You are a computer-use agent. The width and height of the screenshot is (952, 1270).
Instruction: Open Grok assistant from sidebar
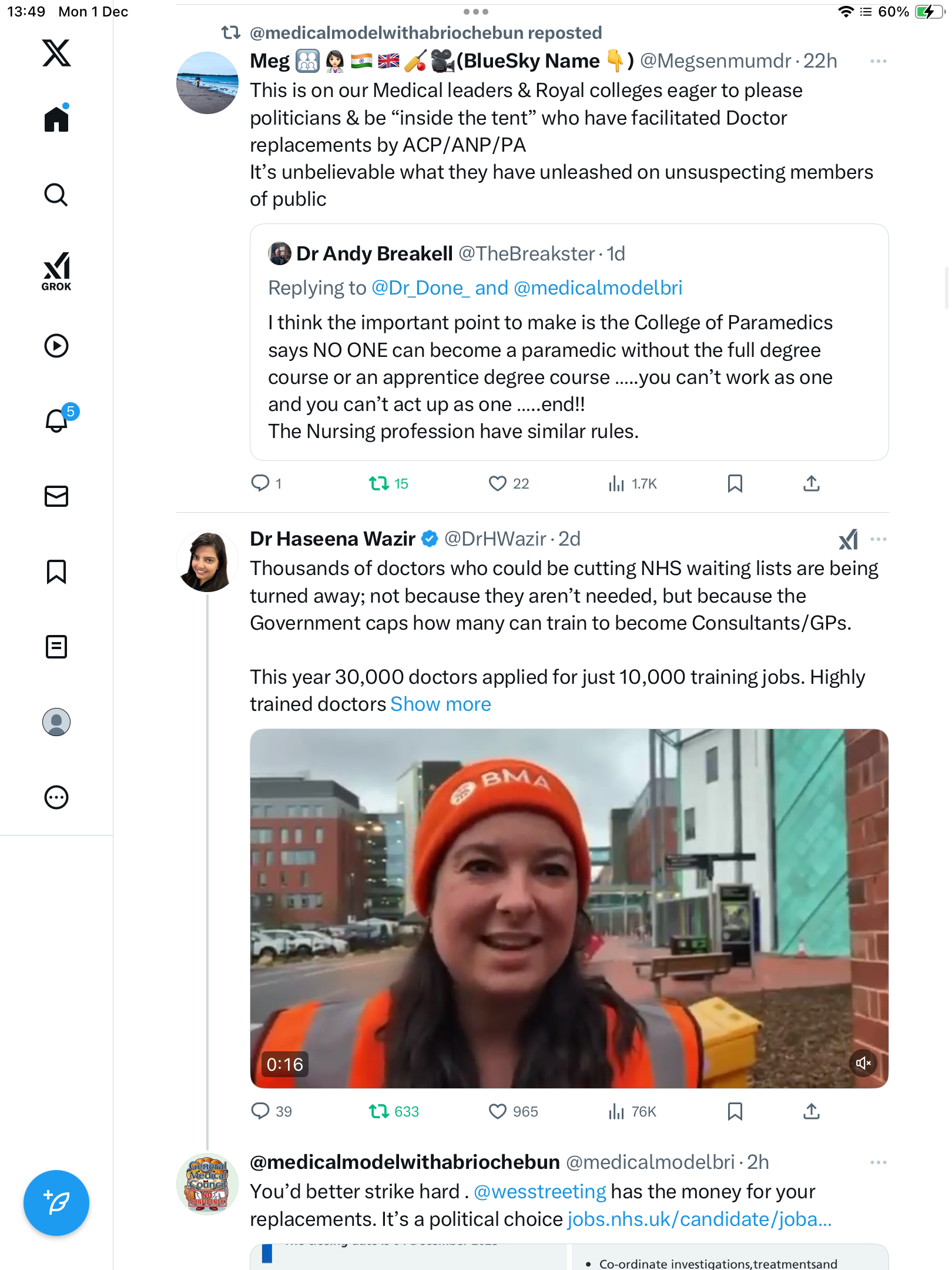(56, 271)
